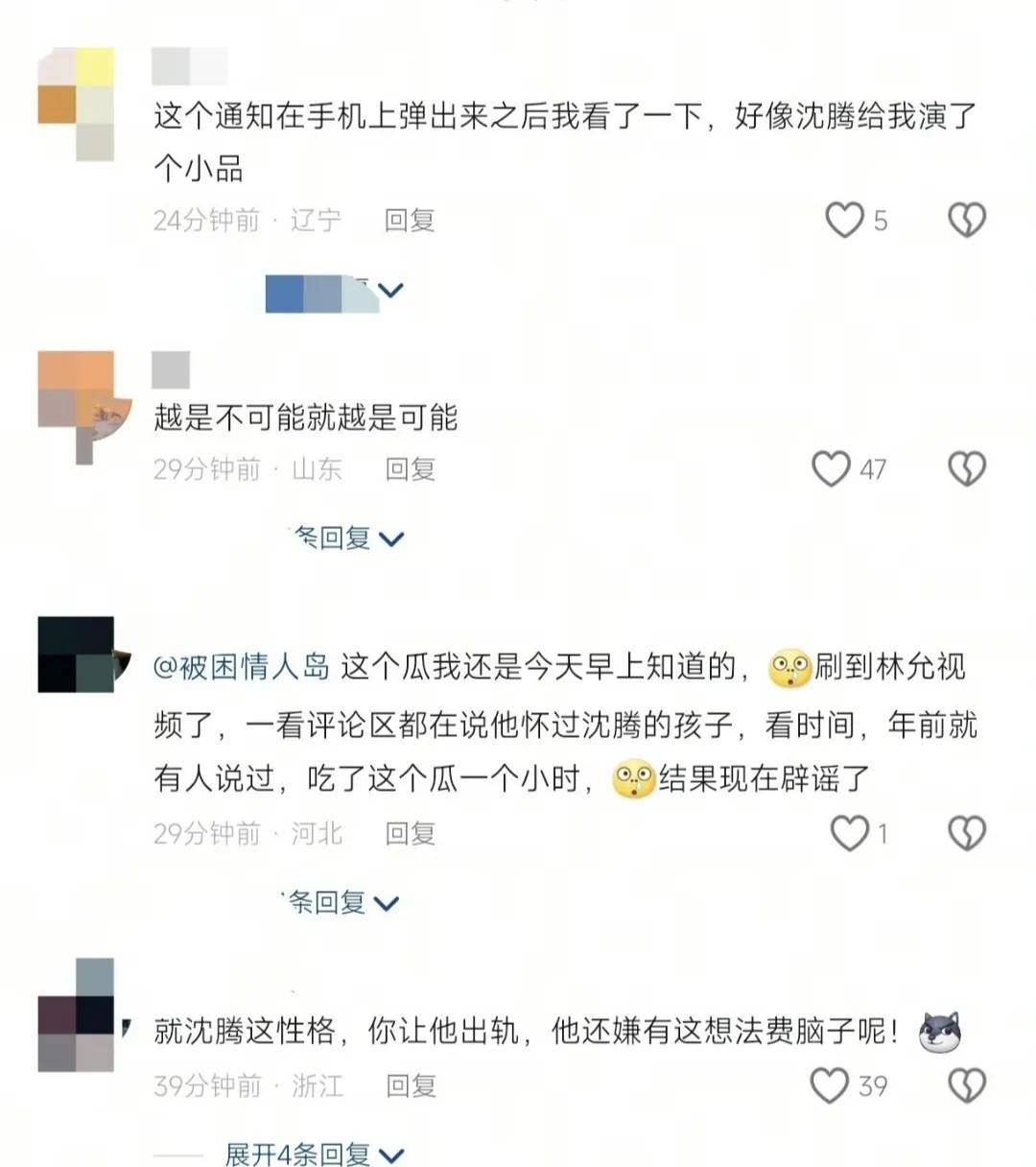Dislike the comment from 浙江
The image size is (1036, 1167).
tap(966, 1085)
